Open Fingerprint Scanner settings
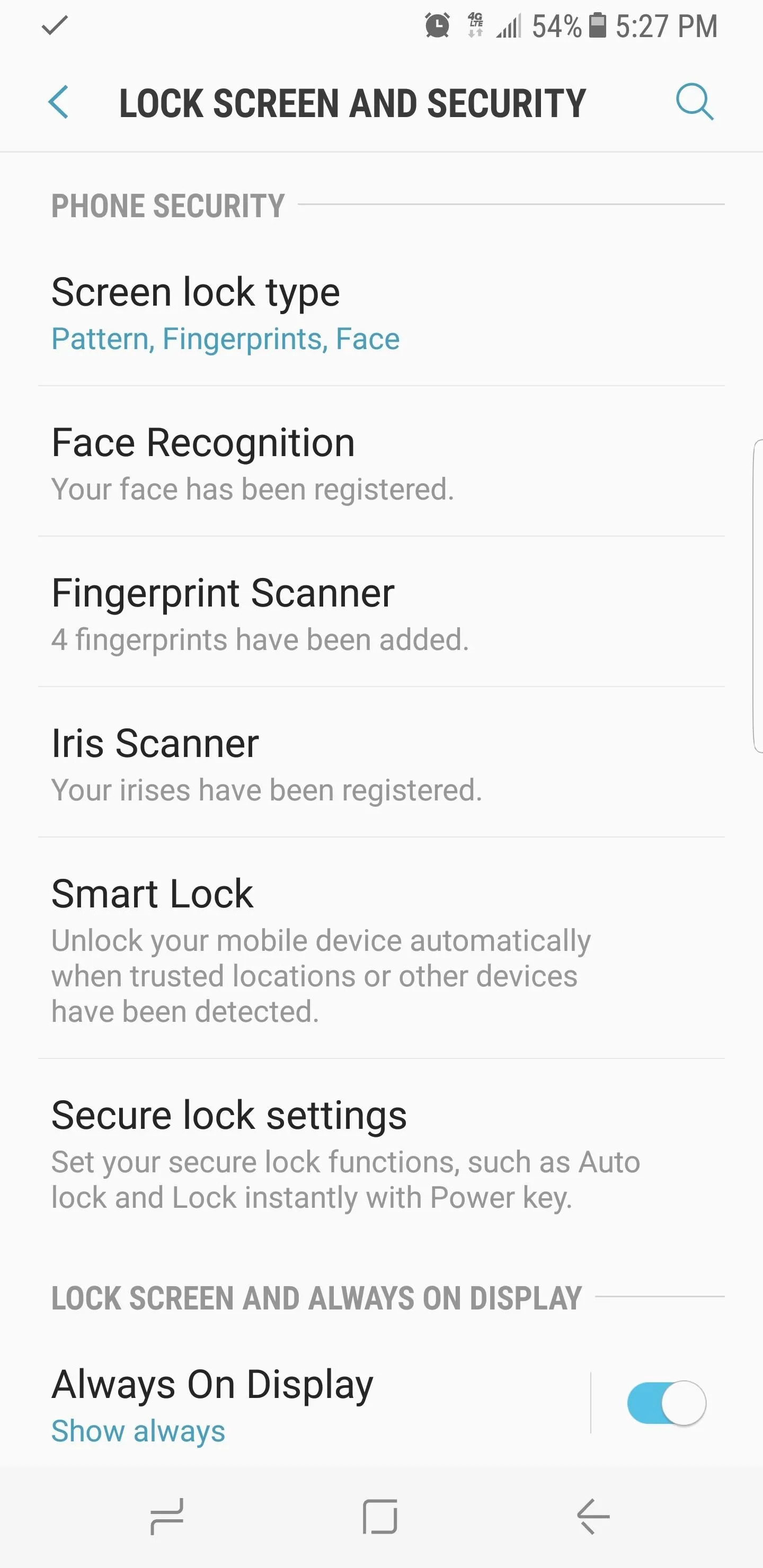 [381, 612]
